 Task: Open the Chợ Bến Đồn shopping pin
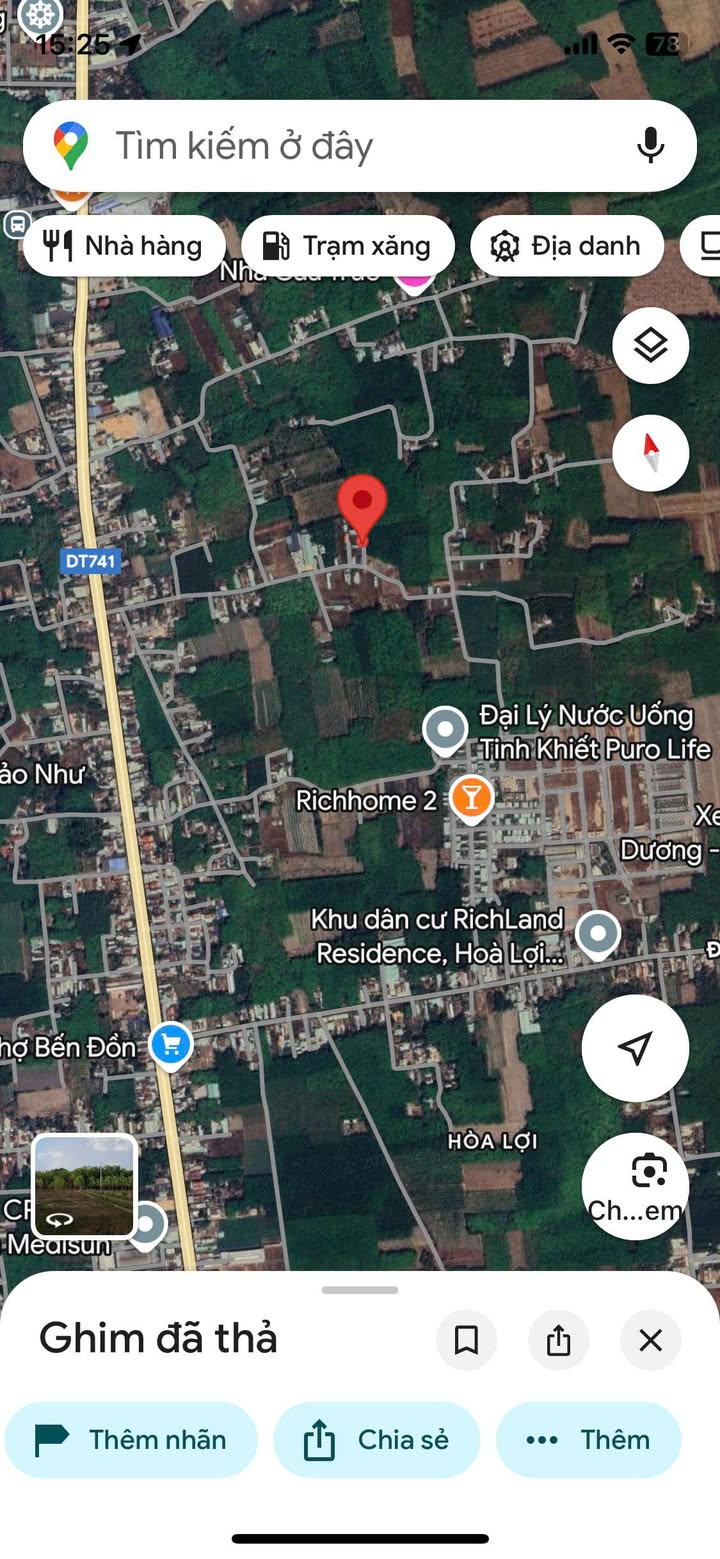[x=171, y=1046]
